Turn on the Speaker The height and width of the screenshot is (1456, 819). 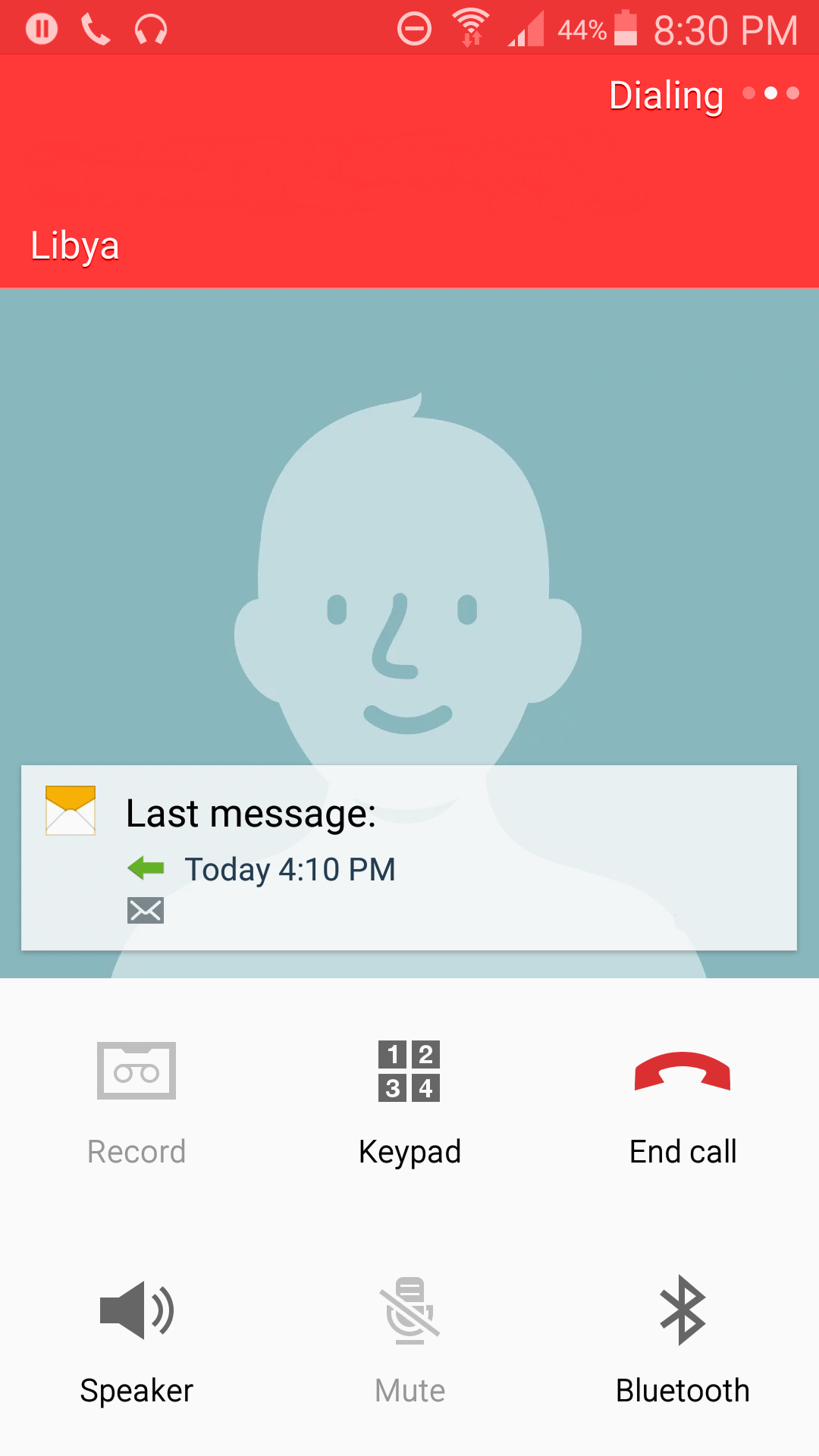coord(136,1338)
